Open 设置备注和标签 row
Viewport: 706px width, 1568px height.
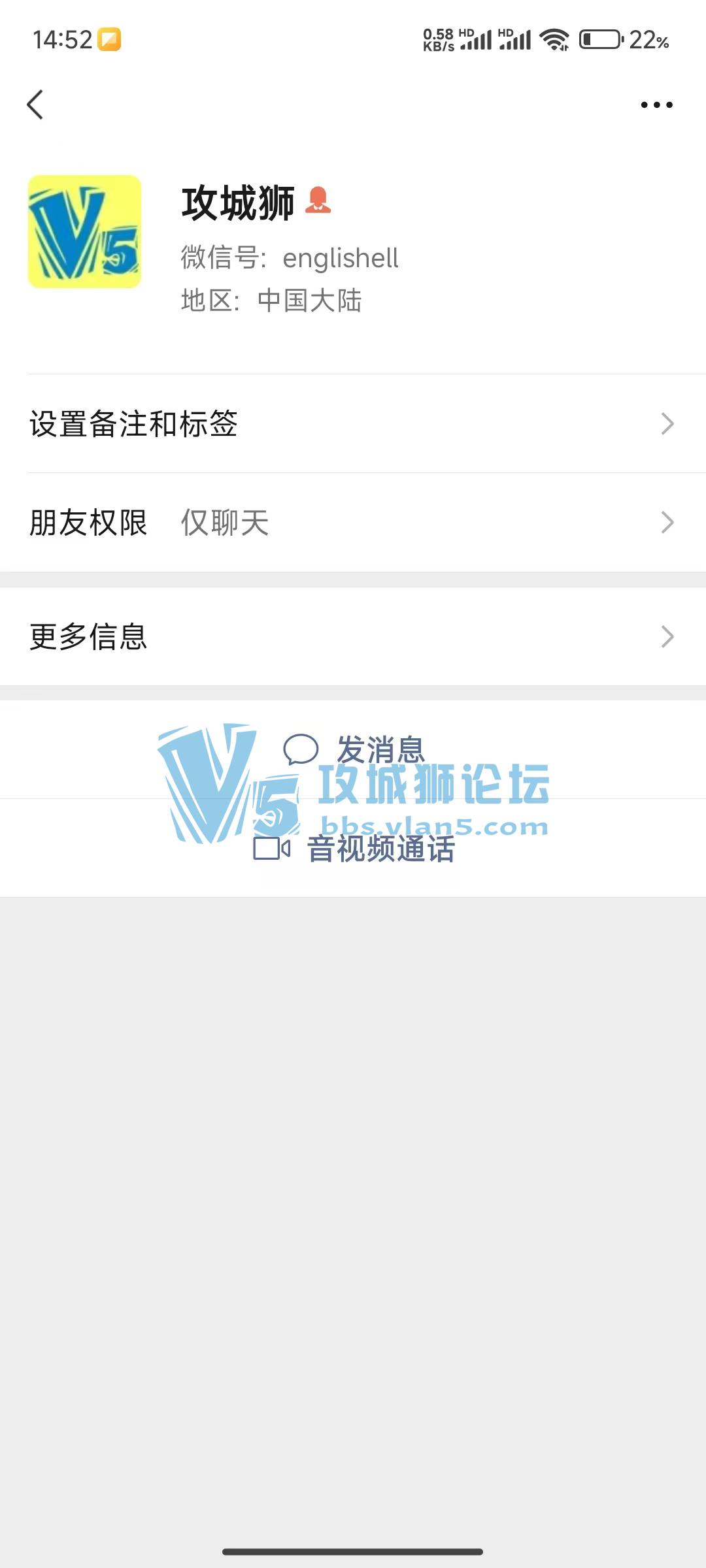(353, 423)
